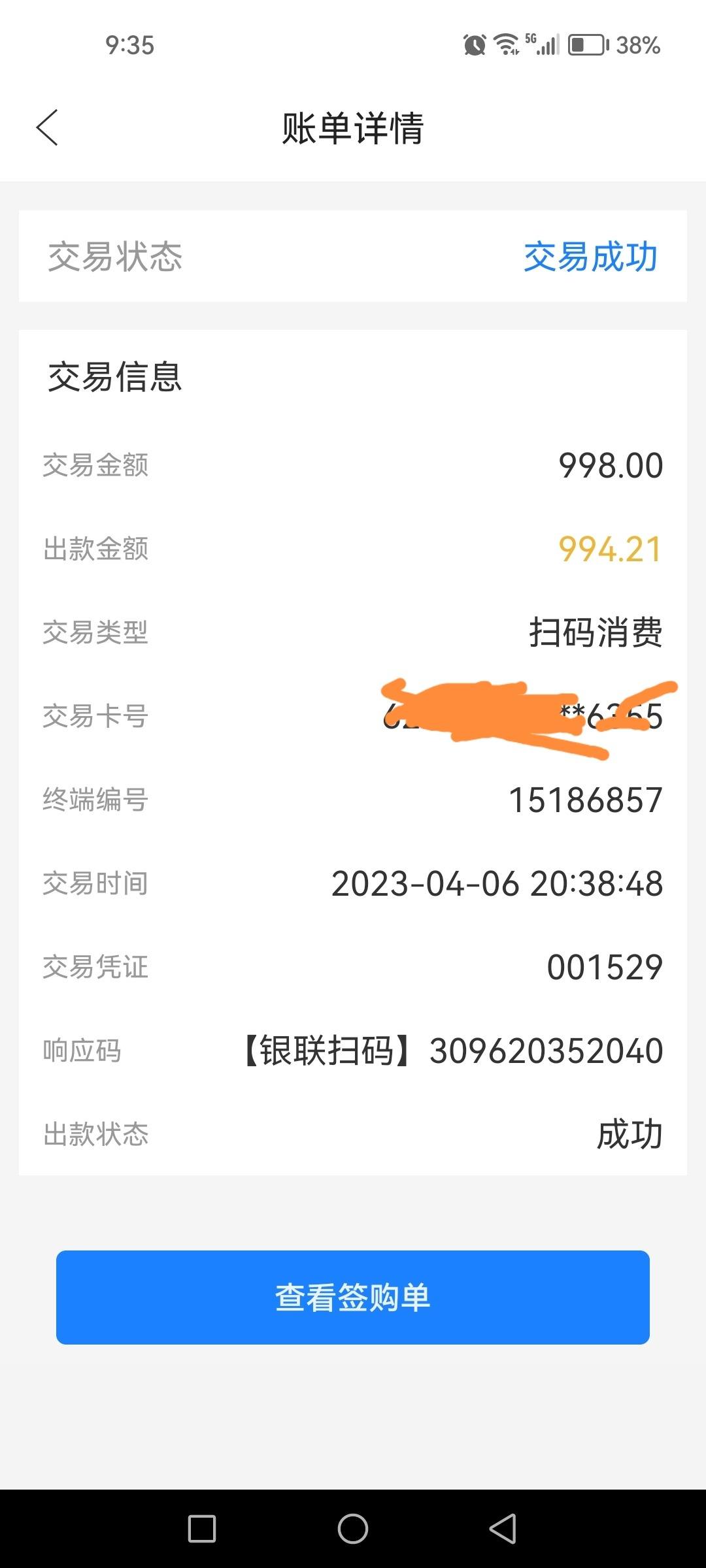Tap the 查看签购单 button
706x1568 pixels.
353,1298
